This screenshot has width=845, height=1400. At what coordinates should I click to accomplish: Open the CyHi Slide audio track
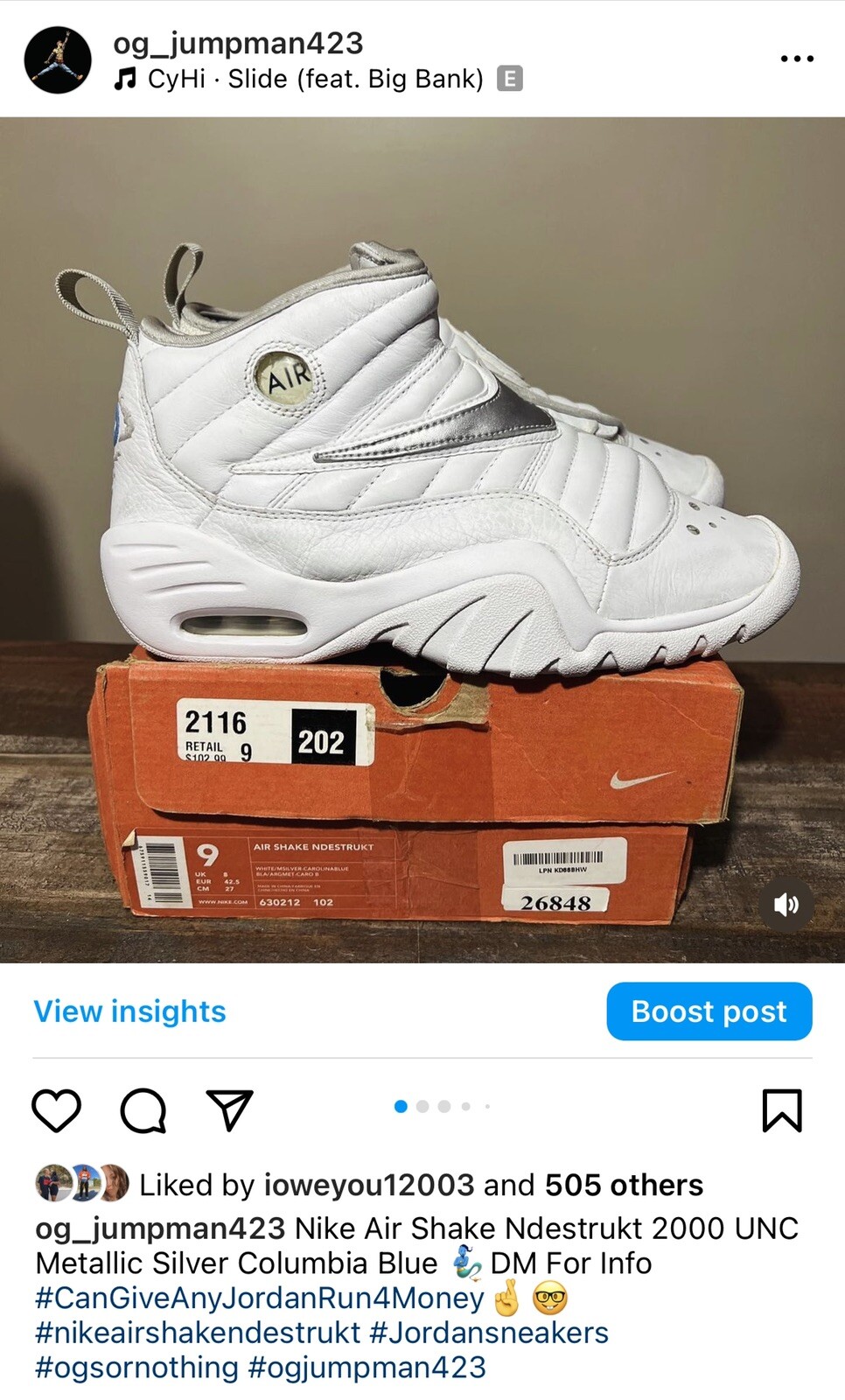click(315, 80)
